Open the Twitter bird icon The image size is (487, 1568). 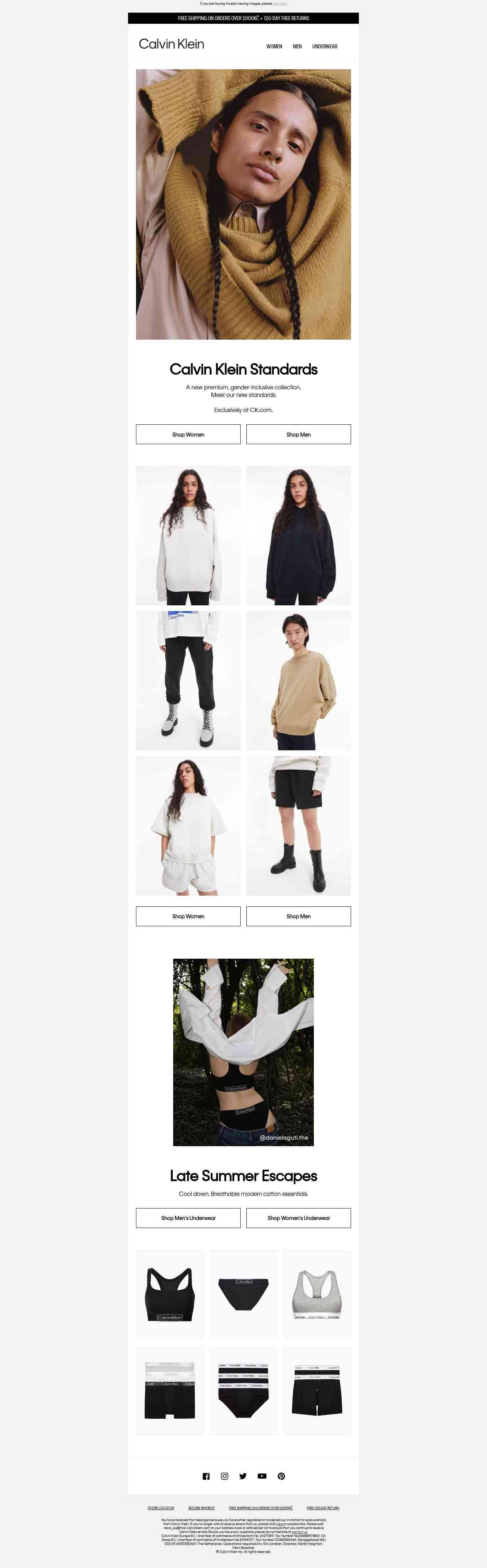coord(243,1476)
